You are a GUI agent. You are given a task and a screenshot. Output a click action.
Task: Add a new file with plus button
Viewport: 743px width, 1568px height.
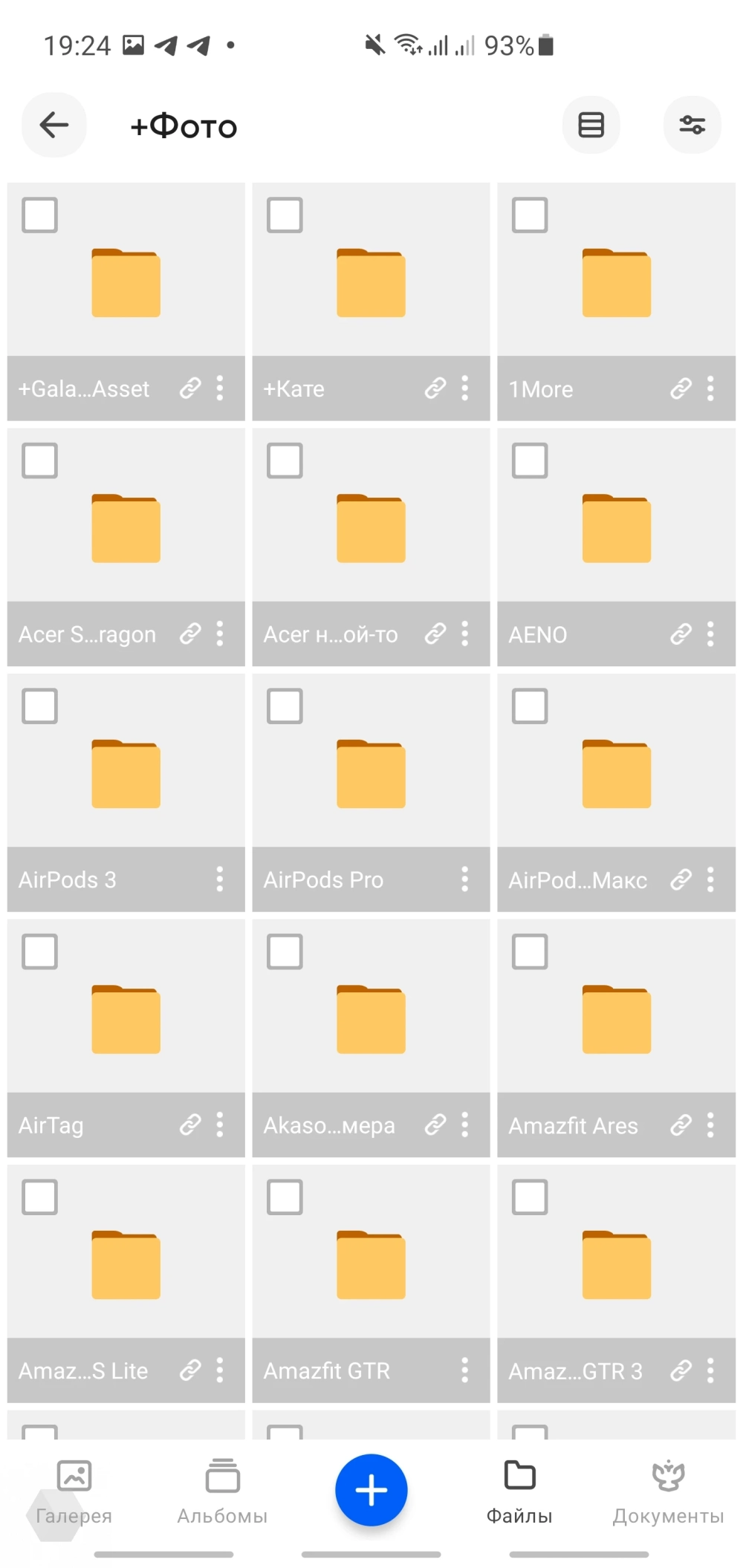(x=371, y=1489)
